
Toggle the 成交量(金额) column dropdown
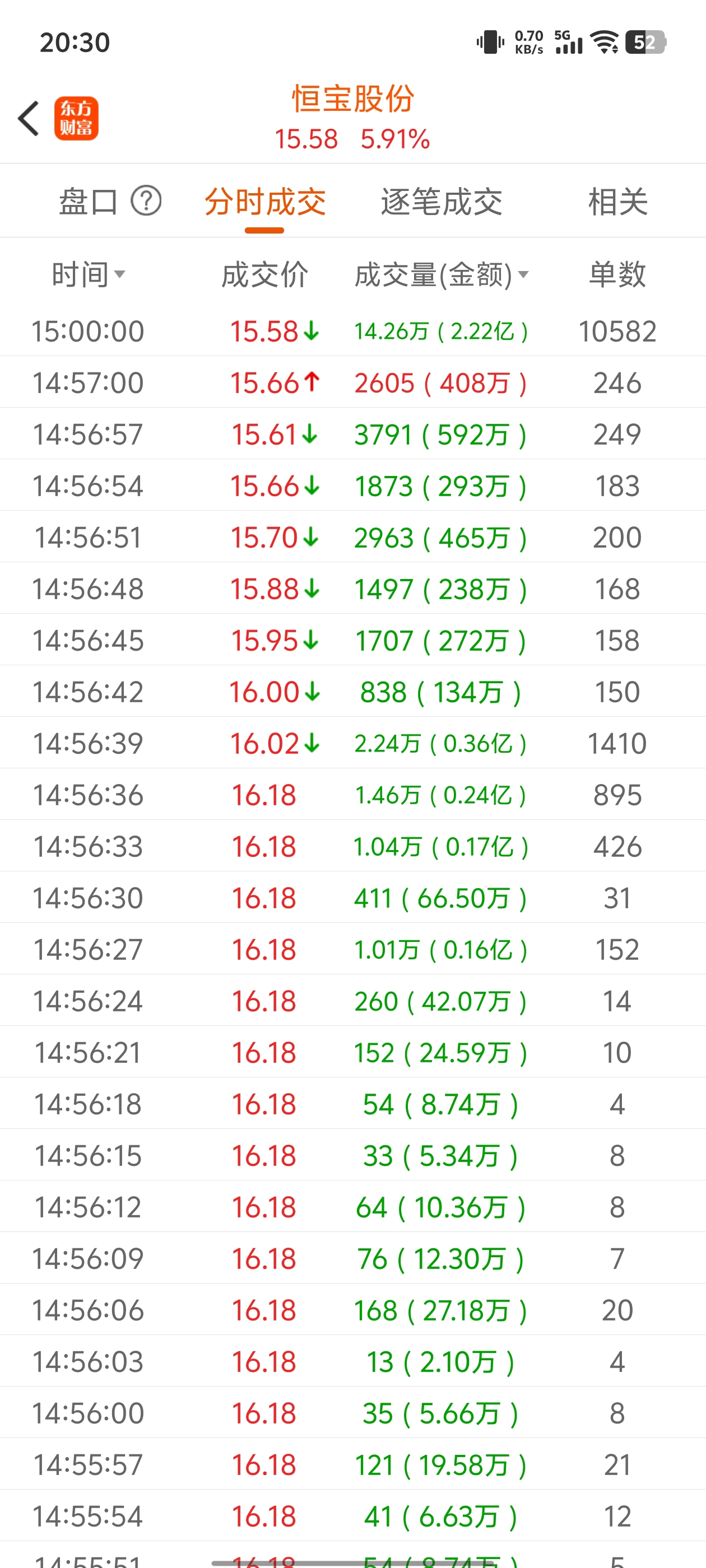(442, 274)
